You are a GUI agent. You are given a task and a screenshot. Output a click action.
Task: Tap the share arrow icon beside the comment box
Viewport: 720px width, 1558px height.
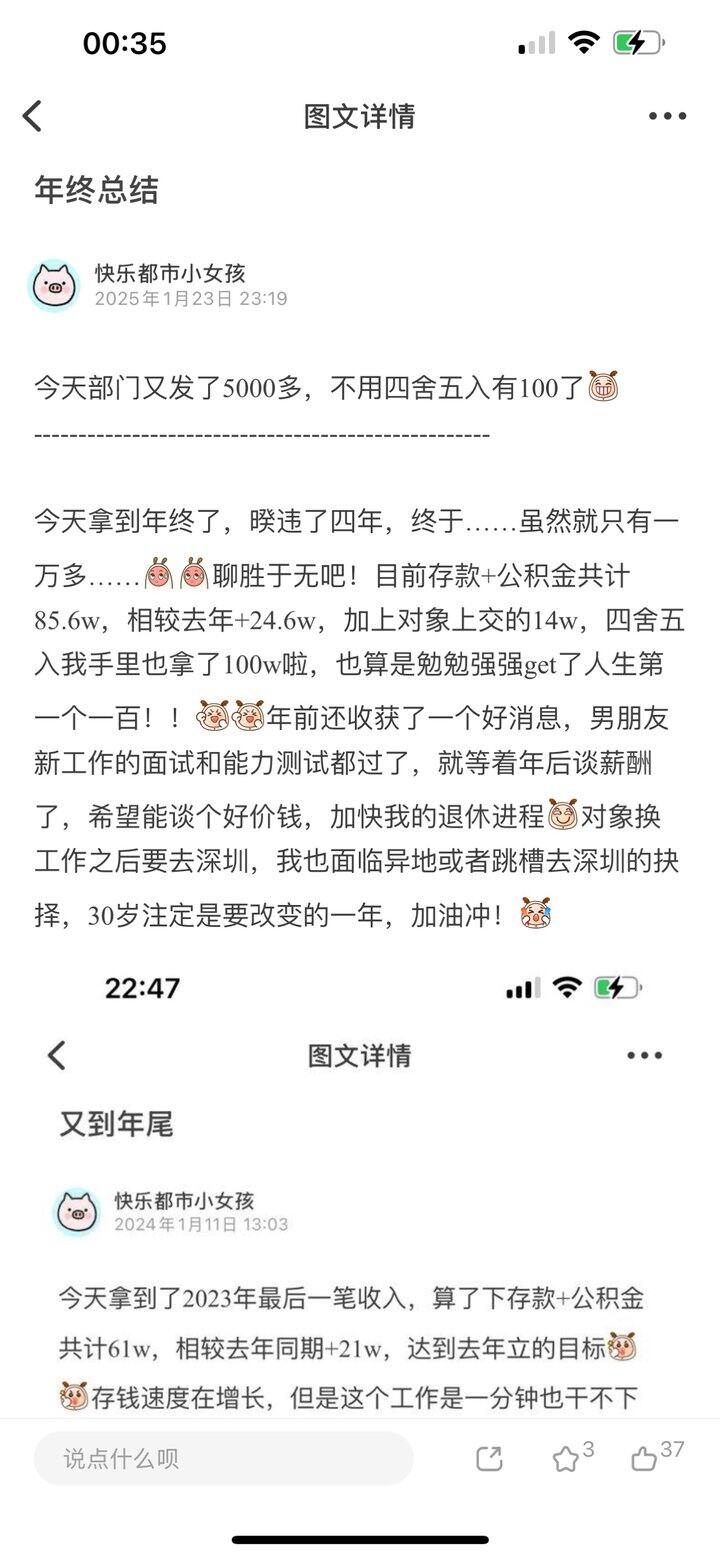click(488, 1459)
